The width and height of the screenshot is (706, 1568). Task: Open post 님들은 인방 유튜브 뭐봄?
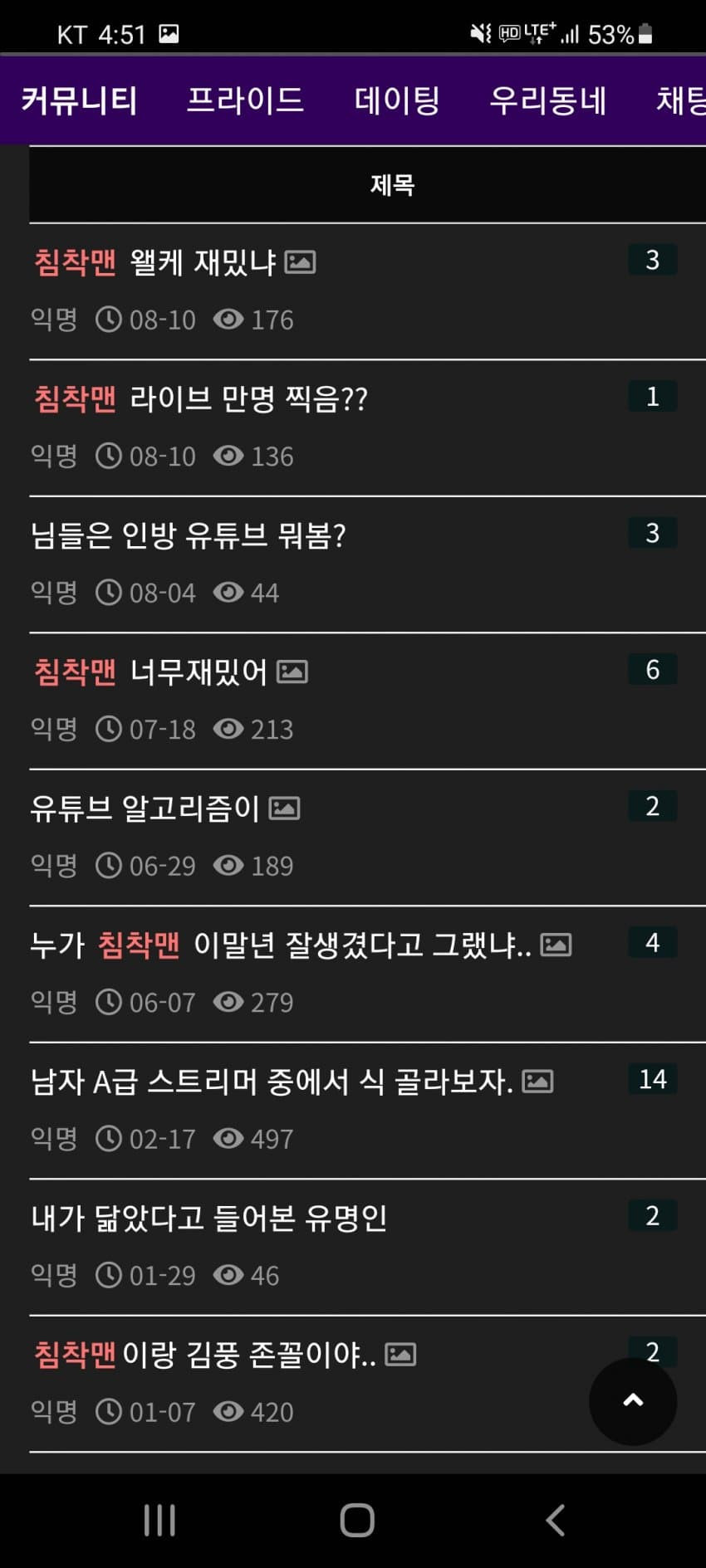pyautogui.click(x=188, y=536)
